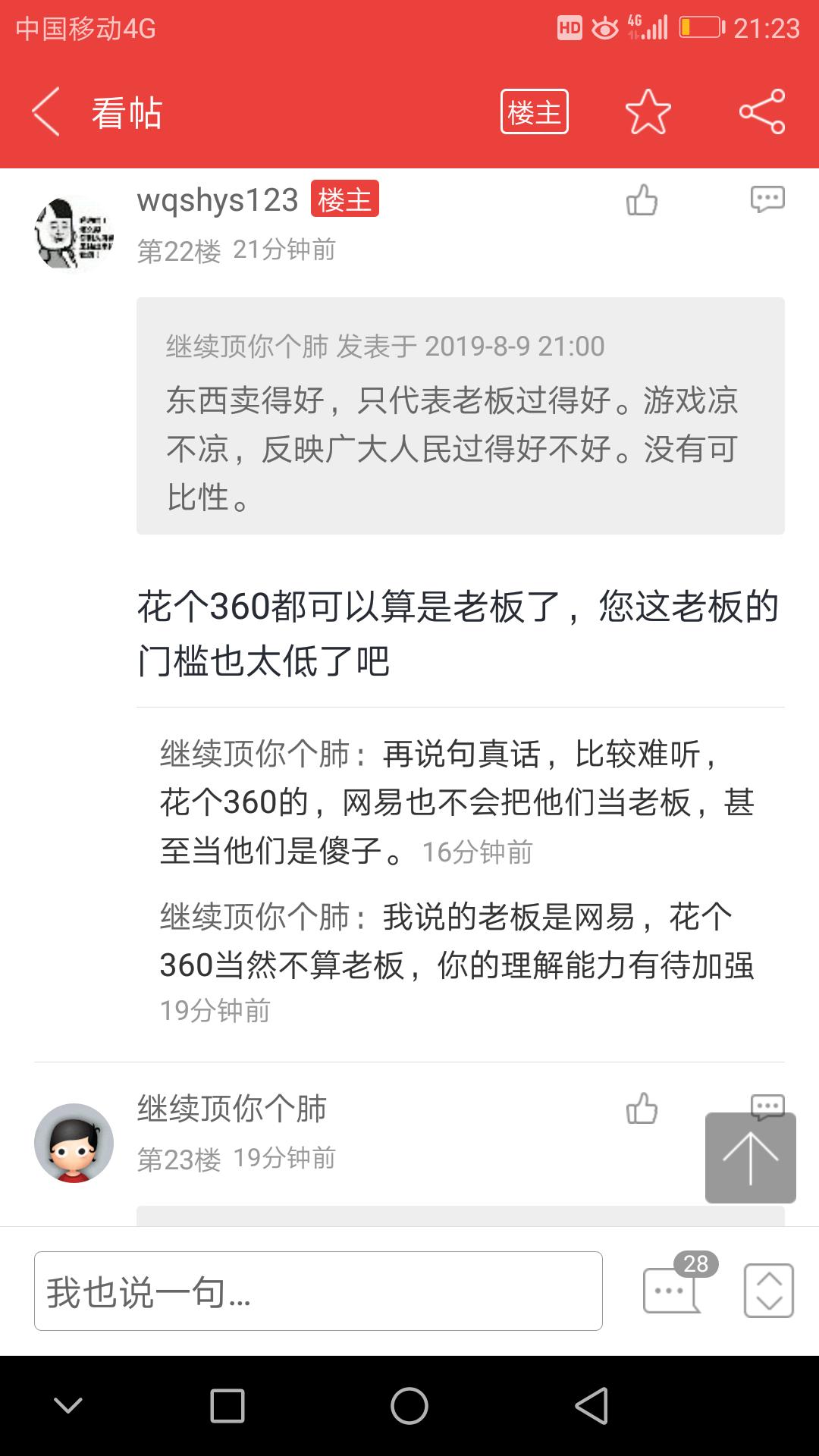Screen dimensions: 819x1456
Task: Tap the 我也说一句 reply input box
Action: coord(318,1291)
